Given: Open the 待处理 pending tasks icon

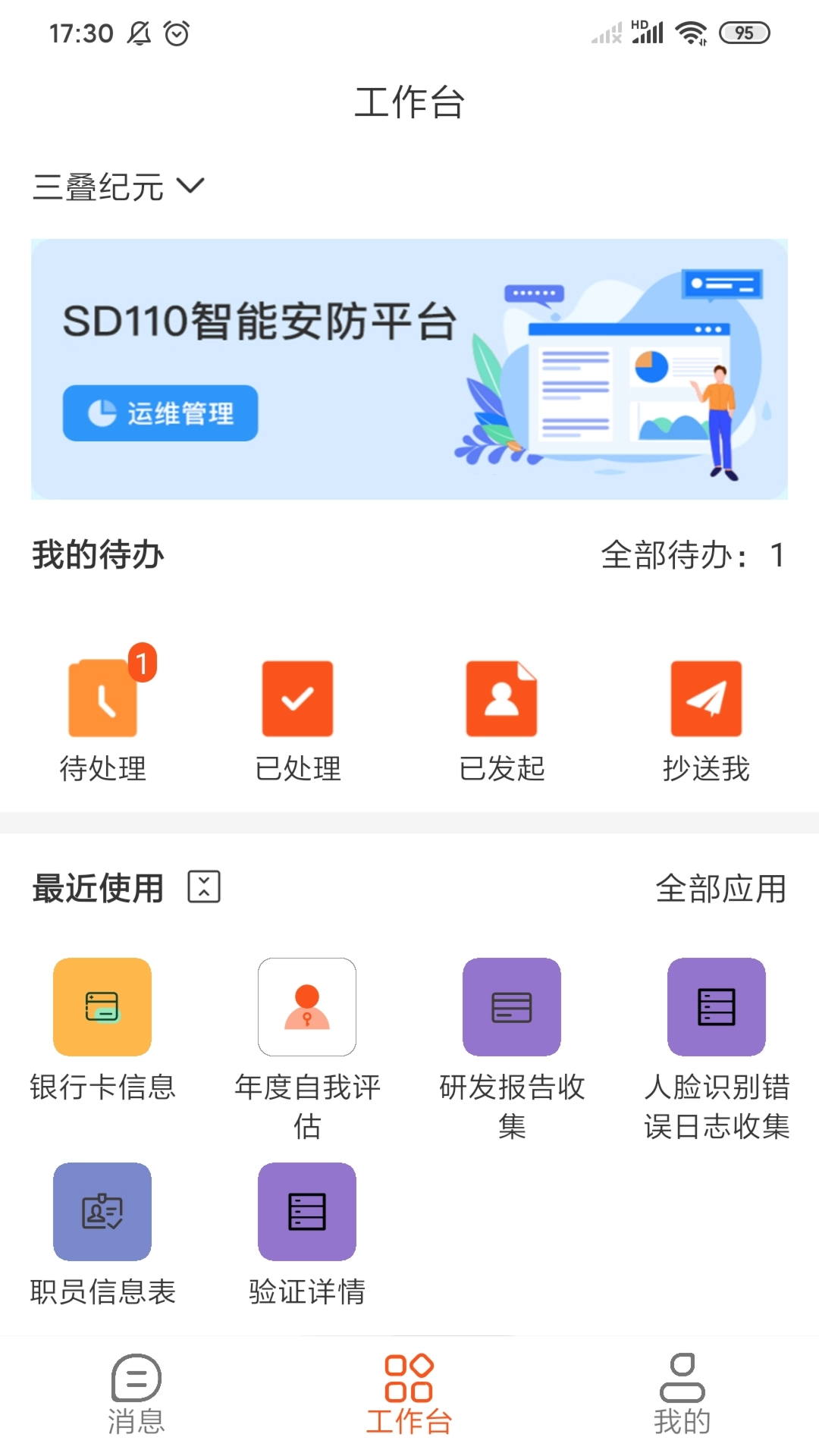Looking at the screenshot, I should pyautogui.click(x=102, y=698).
